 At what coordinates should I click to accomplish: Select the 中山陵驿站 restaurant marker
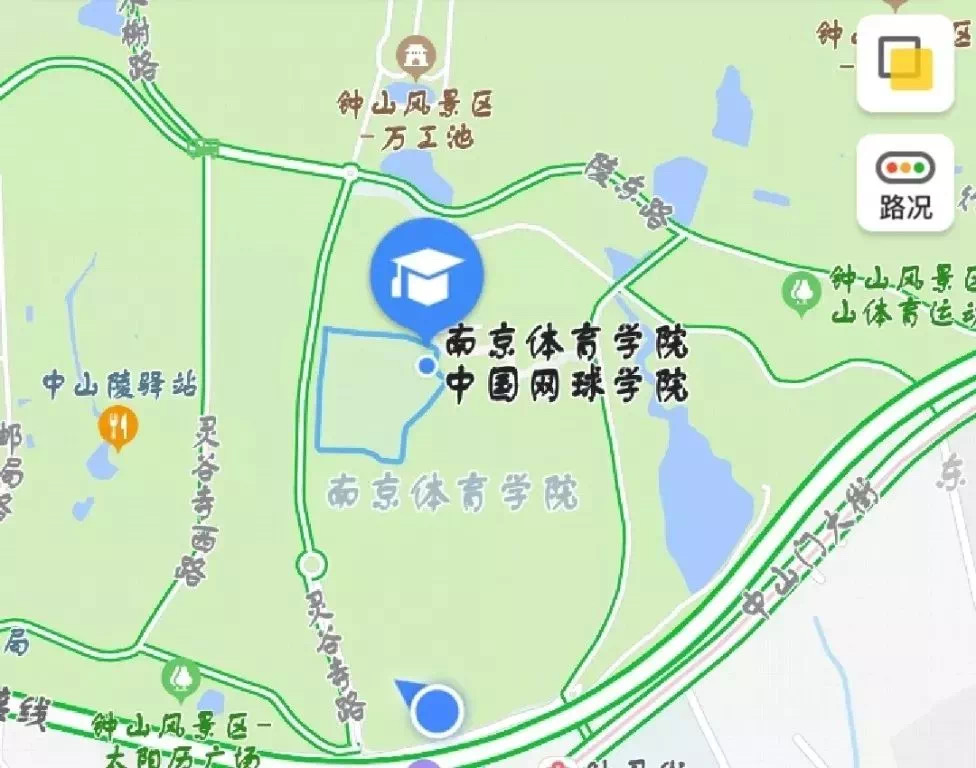(x=118, y=427)
